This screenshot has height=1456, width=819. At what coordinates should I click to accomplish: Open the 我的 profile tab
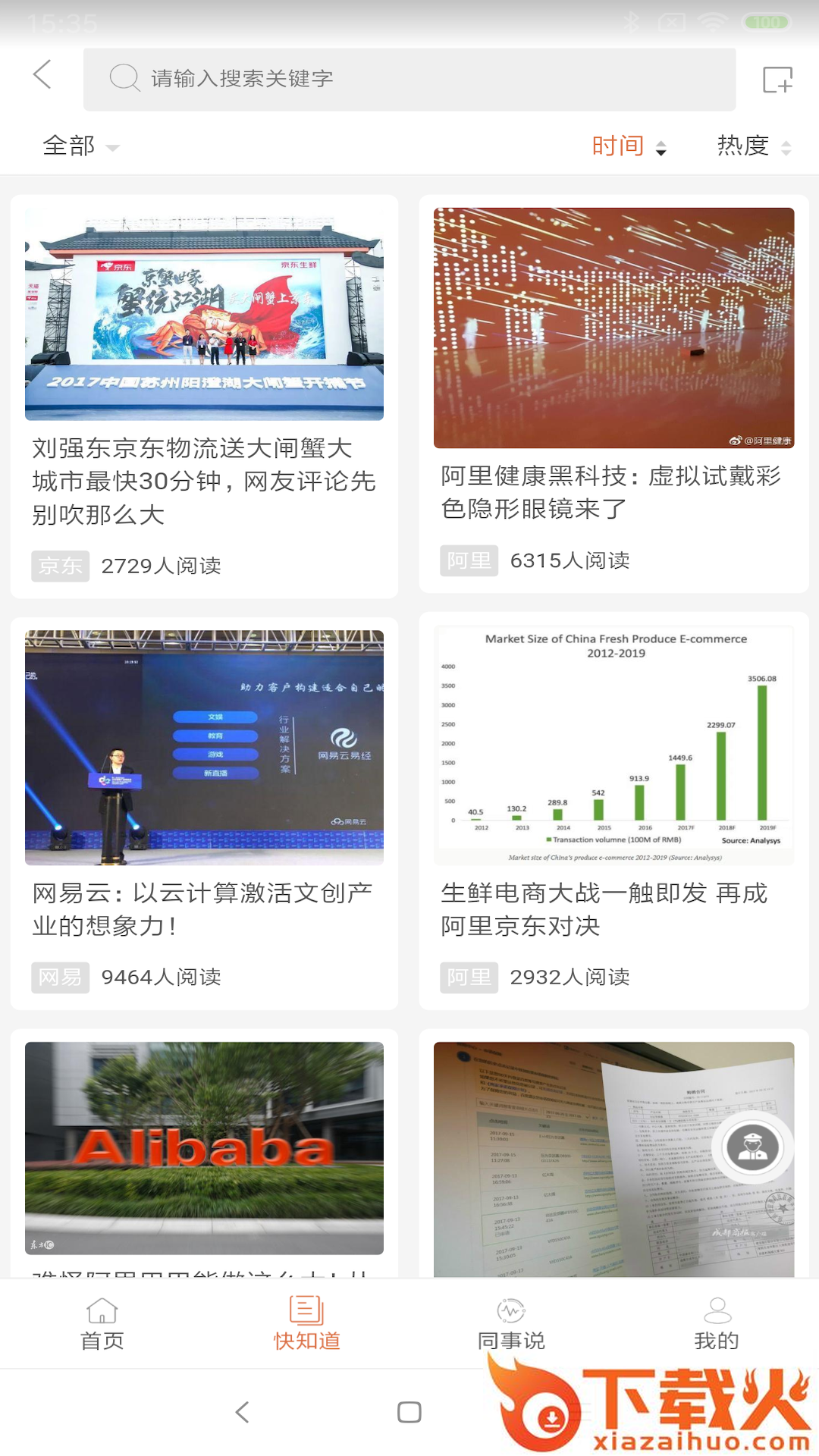click(717, 1324)
